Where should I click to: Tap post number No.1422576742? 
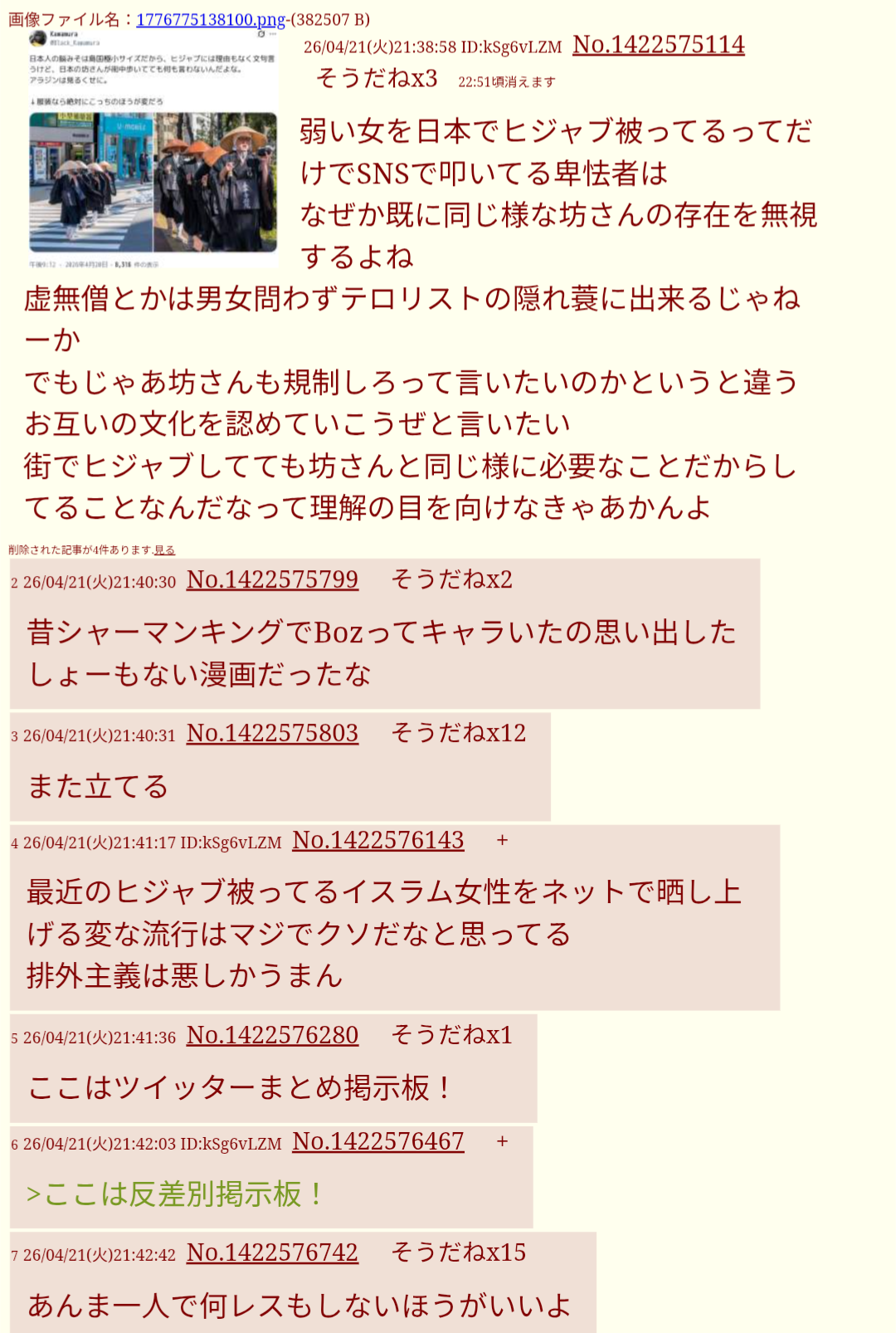tap(272, 1252)
